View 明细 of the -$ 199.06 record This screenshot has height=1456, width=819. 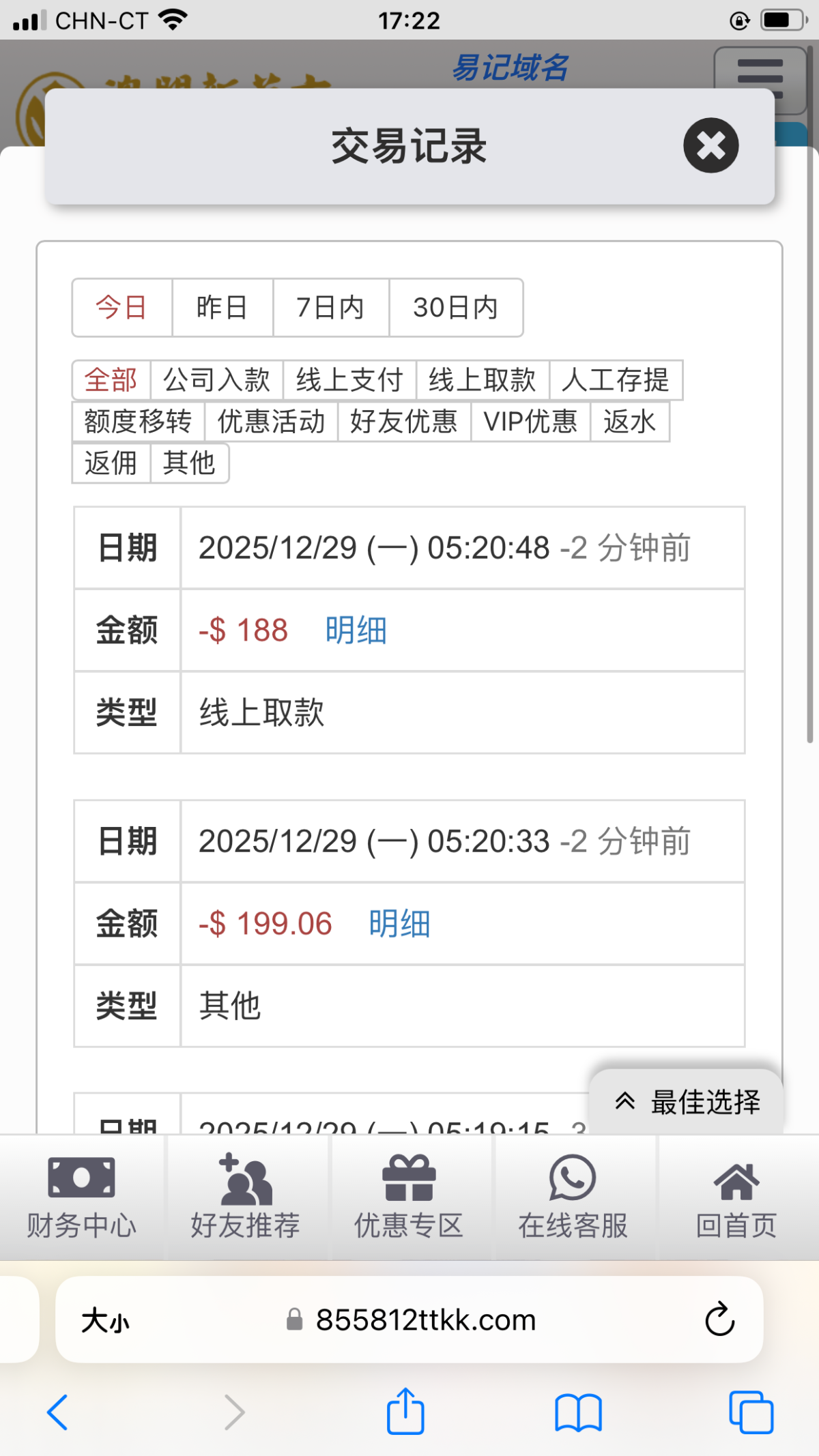click(x=399, y=924)
